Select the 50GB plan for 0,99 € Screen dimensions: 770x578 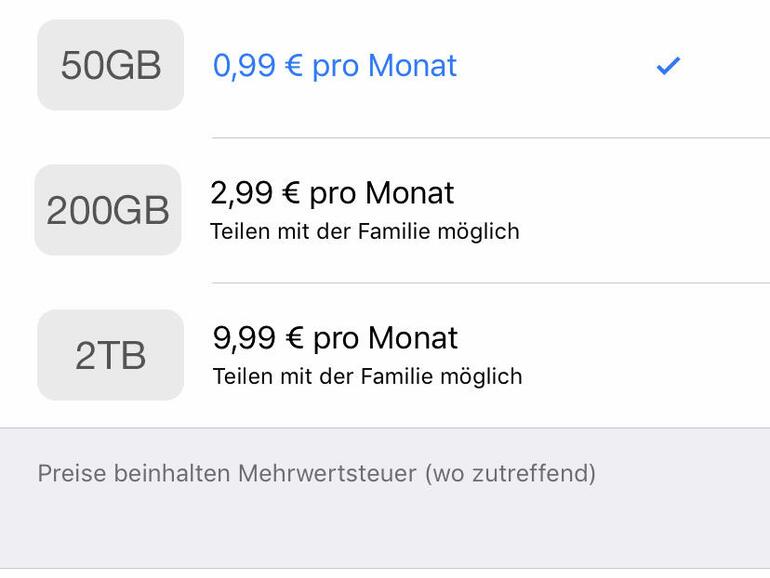(334, 66)
